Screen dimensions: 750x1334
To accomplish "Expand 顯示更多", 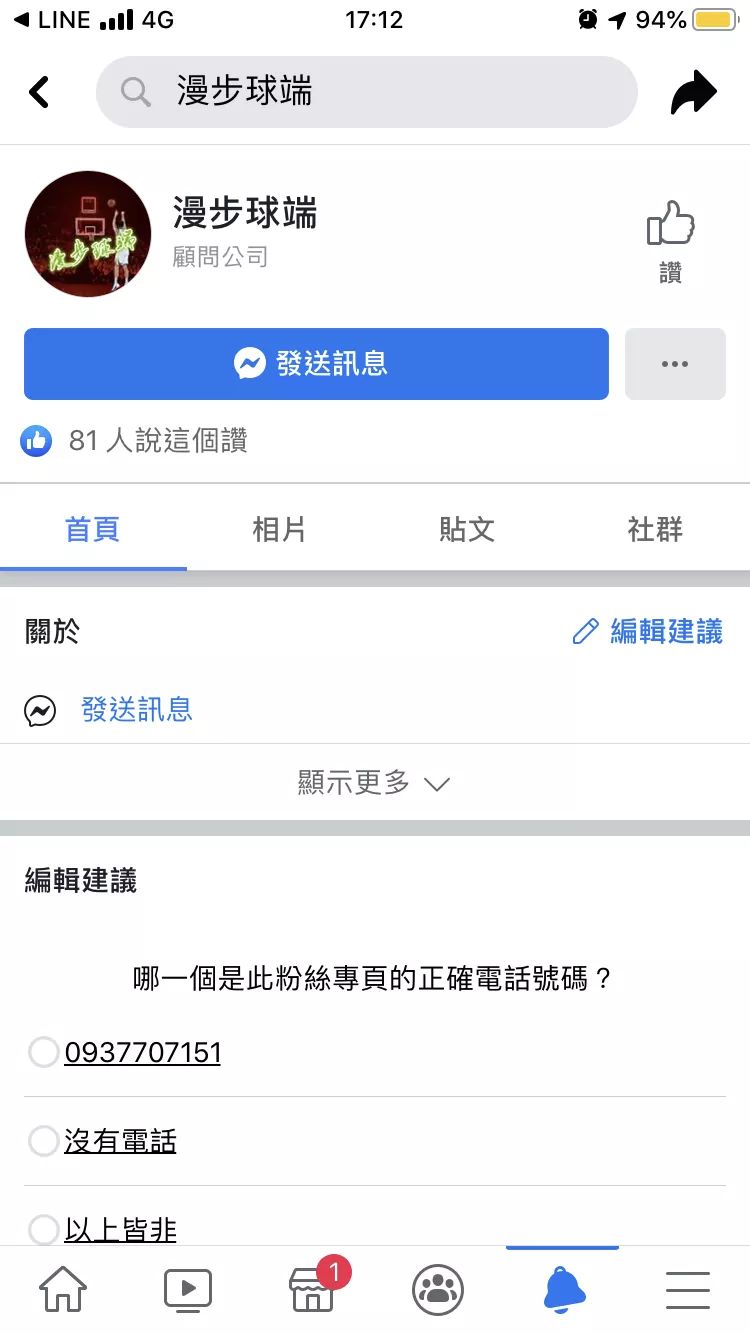I will click(374, 782).
